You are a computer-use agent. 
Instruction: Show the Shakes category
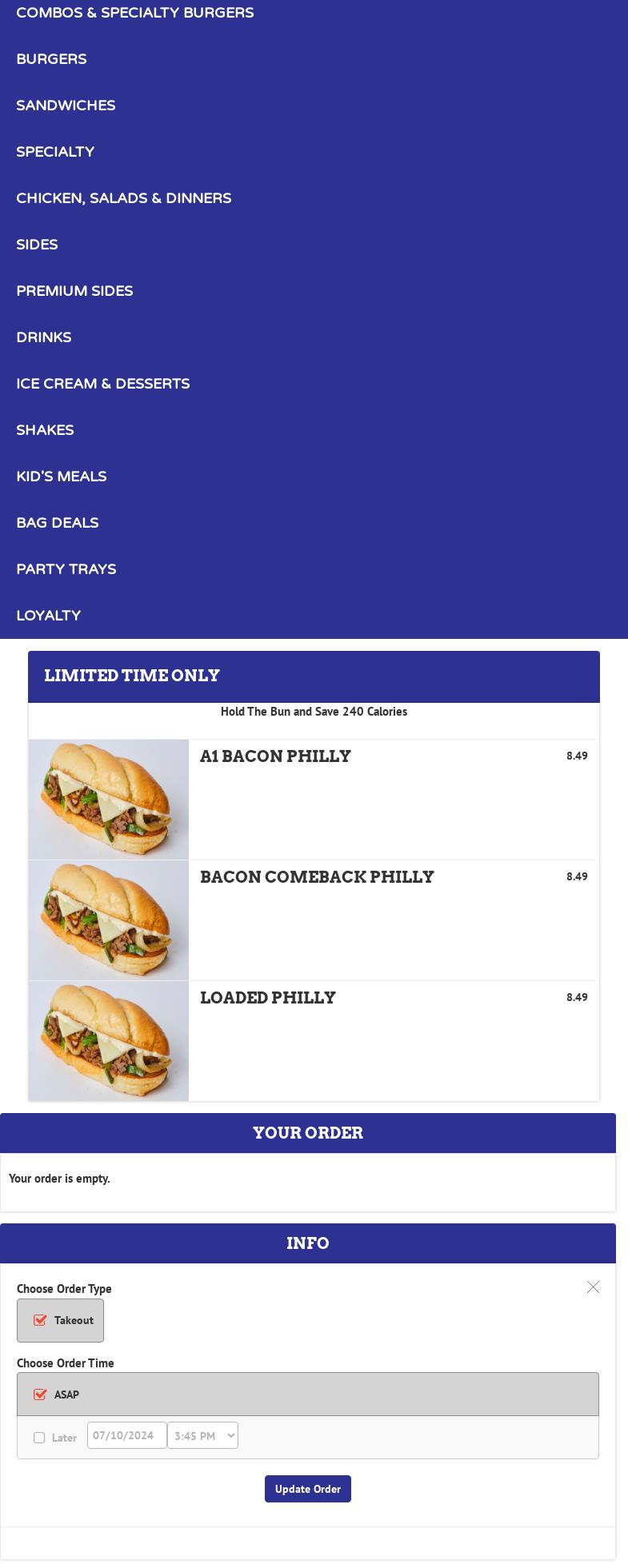45,430
